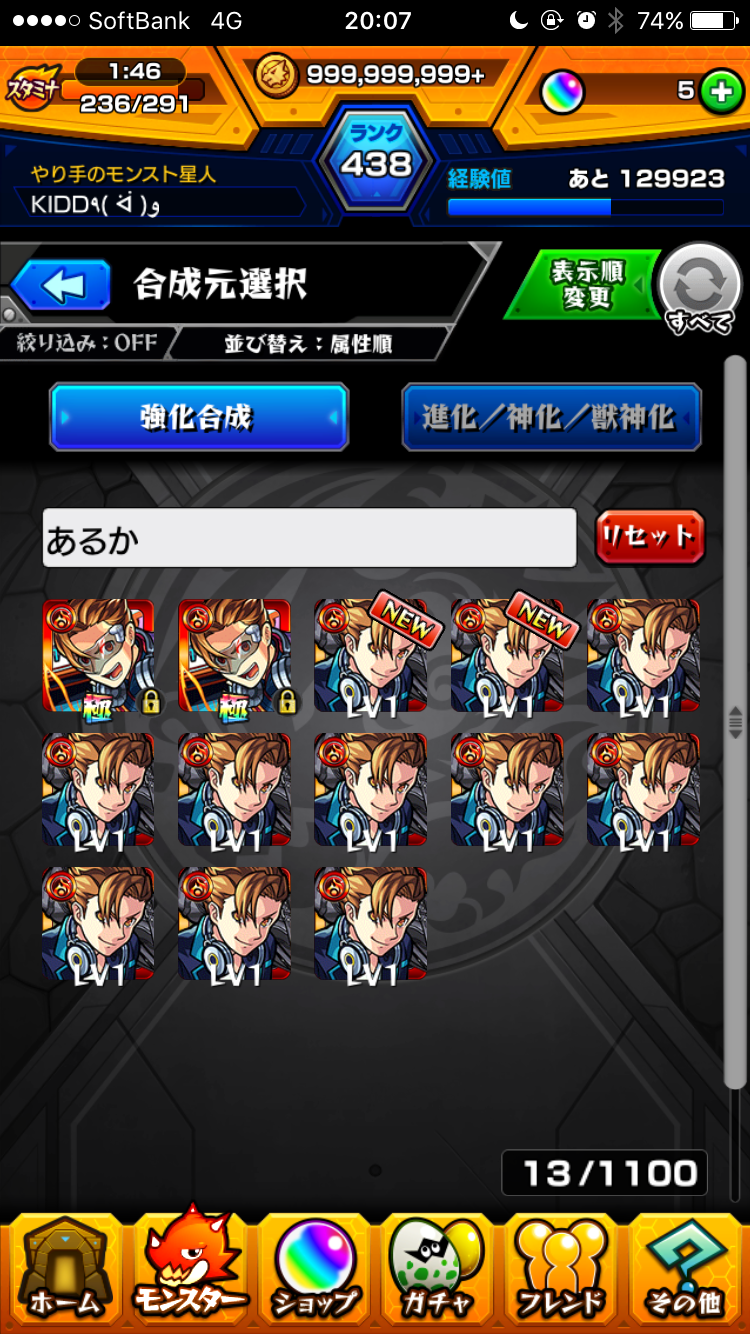The image size is (750, 1334).
Task: Switch to 進化／神化／獣神化 tab
Action: pos(551,417)
